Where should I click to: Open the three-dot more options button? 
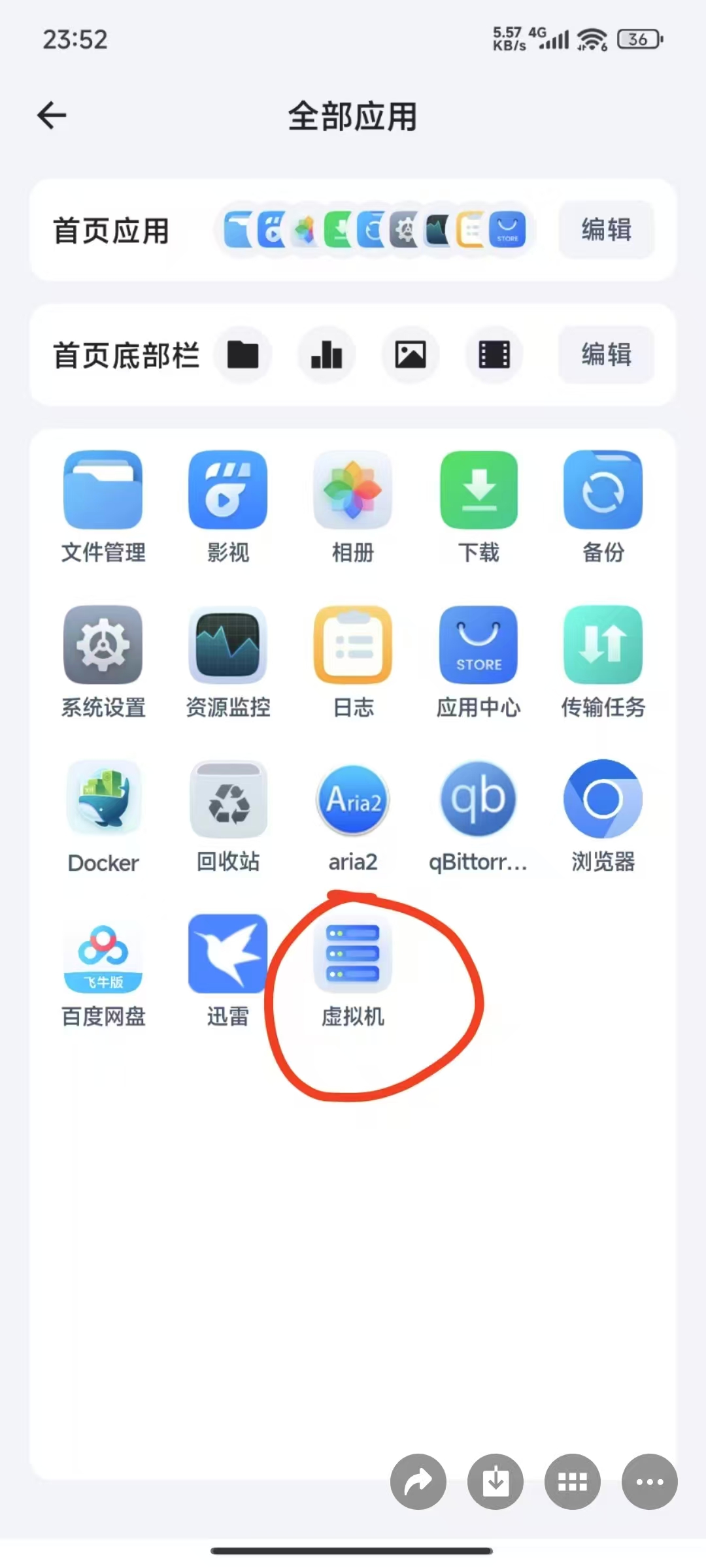(649, 1482)
